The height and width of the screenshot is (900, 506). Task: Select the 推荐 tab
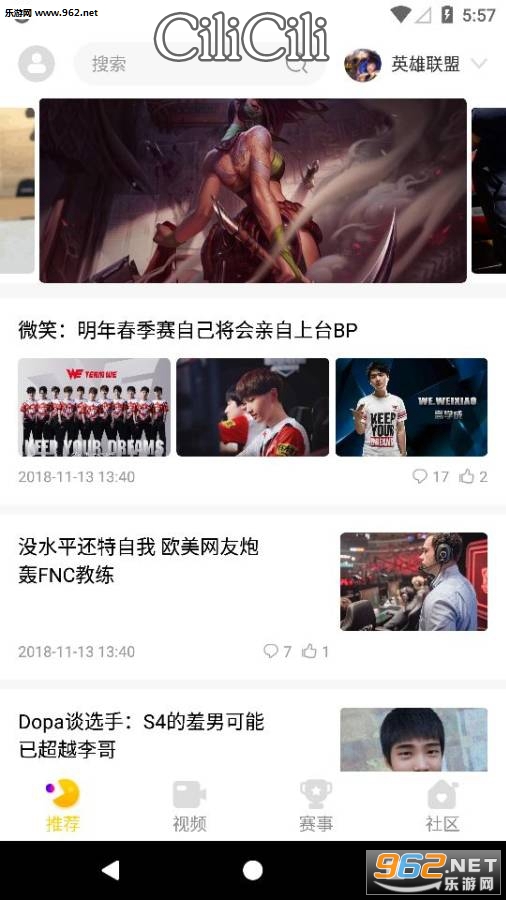pos(63,806)
